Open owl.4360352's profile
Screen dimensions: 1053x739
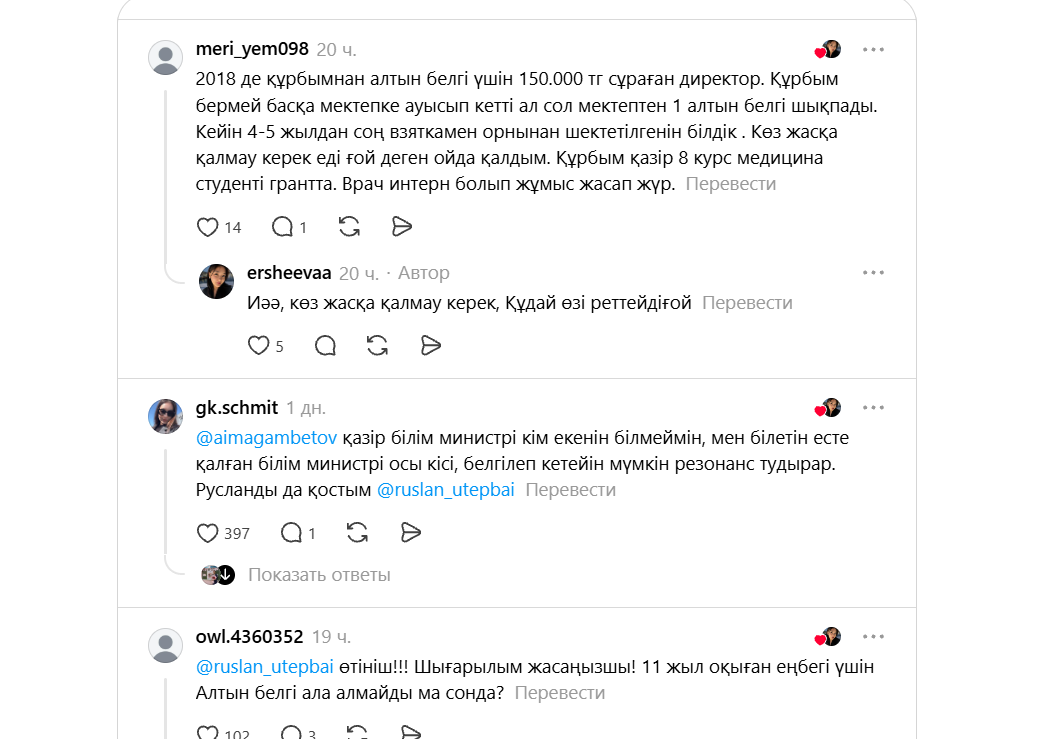(249, 636)
